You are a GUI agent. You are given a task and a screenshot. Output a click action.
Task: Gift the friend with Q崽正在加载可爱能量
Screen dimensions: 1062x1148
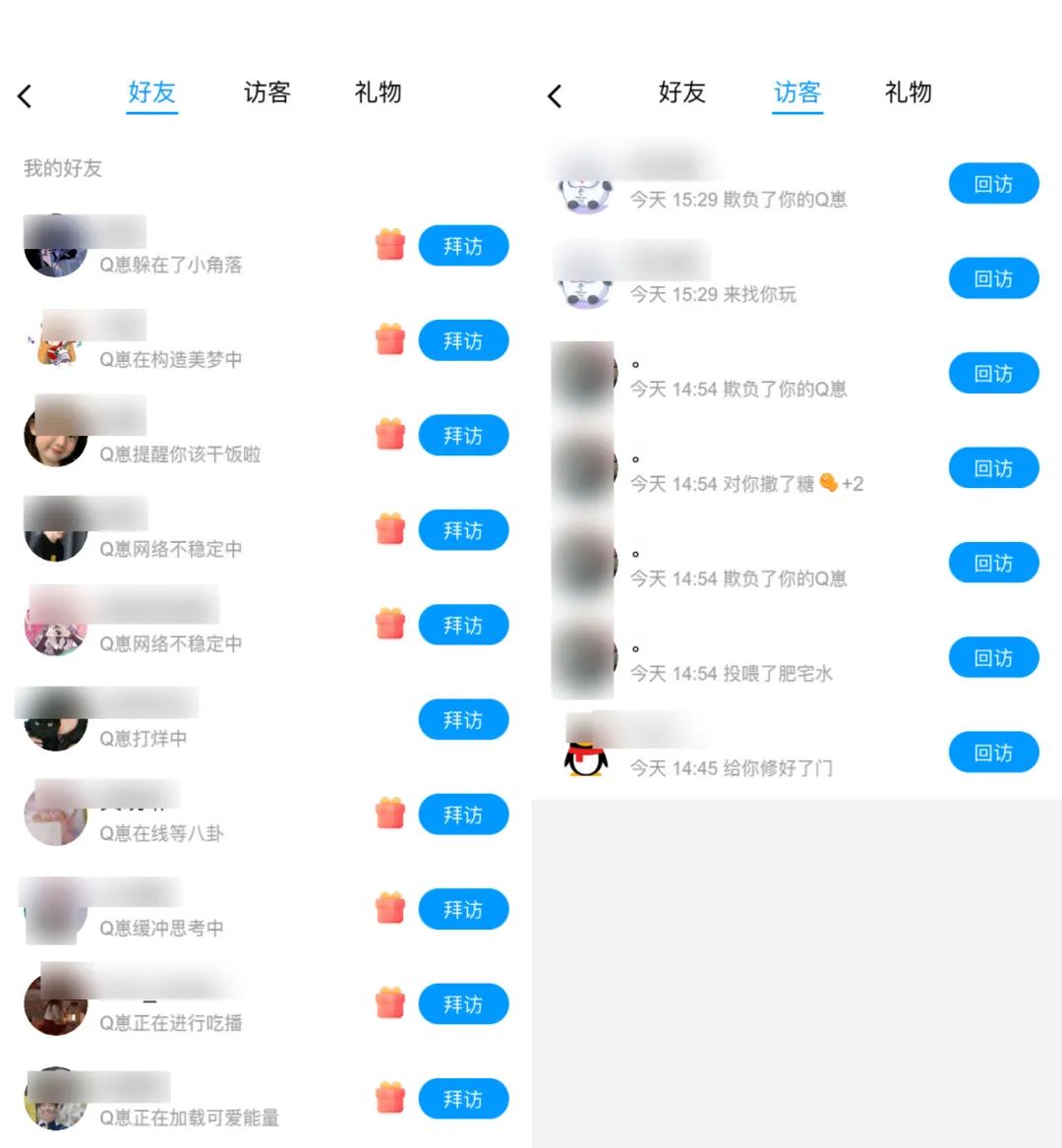(390, 1099)
